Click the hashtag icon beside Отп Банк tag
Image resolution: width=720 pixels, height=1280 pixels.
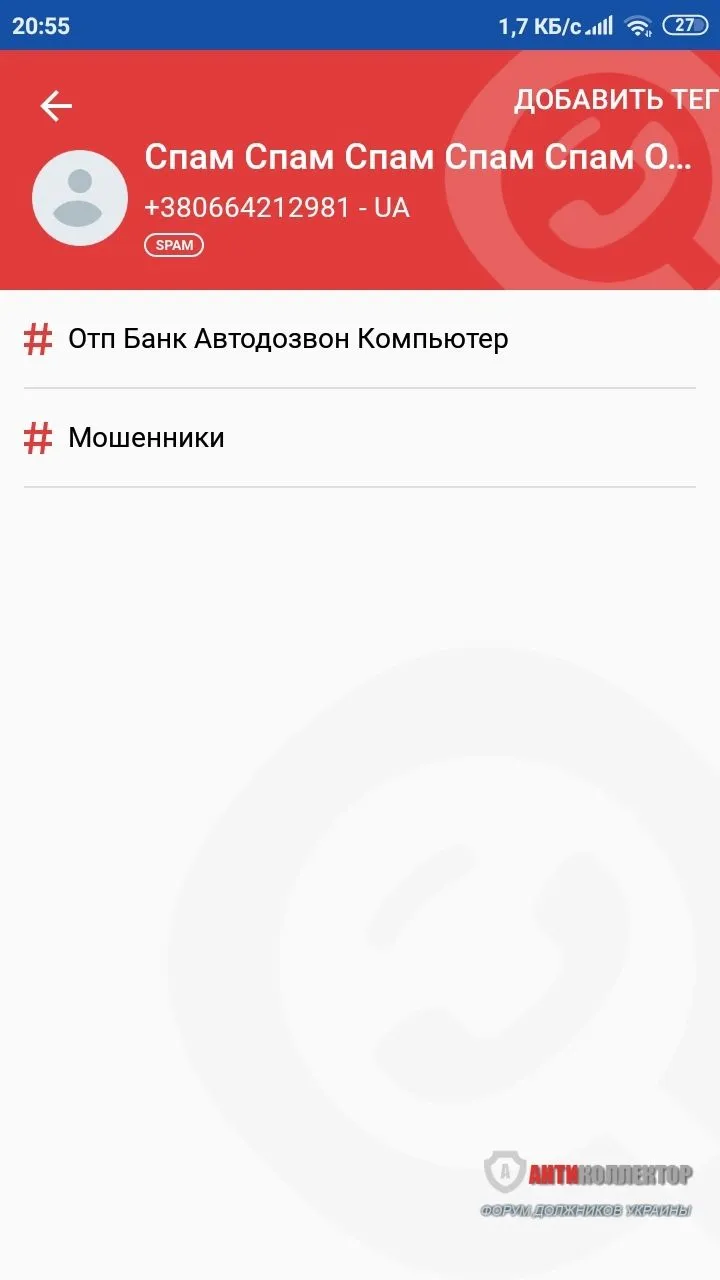[37, 338]
